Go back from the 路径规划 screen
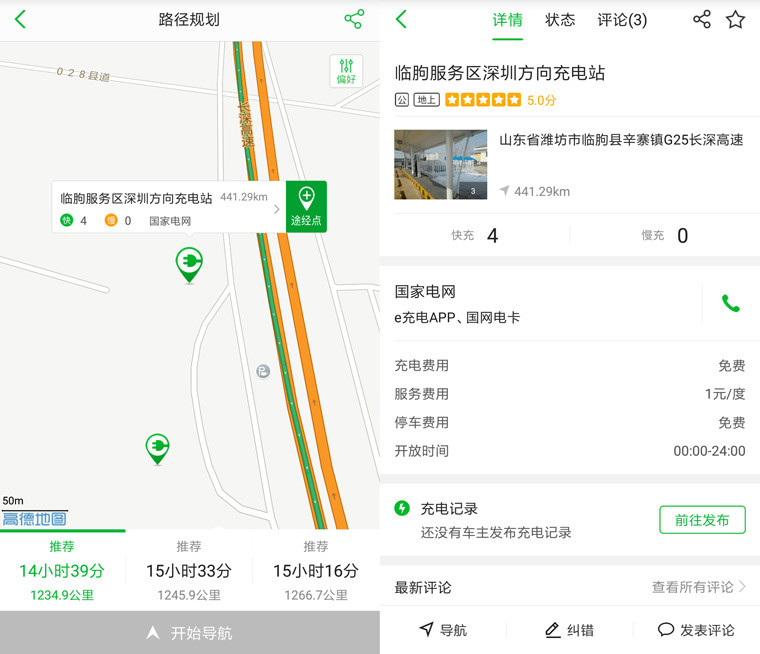This screenshot has width=760, height=654. pos(20,19)
